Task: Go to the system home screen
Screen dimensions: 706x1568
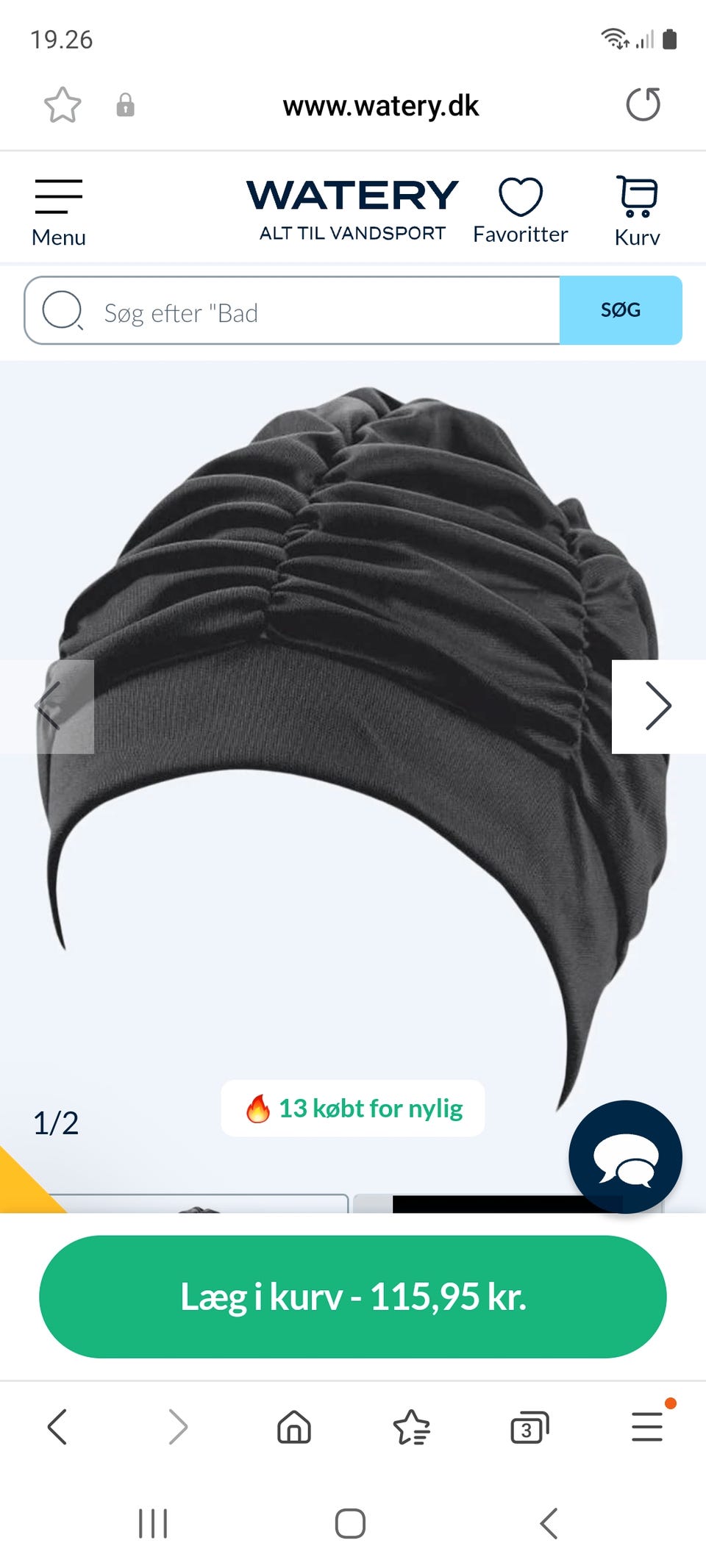Action: 350,1523
